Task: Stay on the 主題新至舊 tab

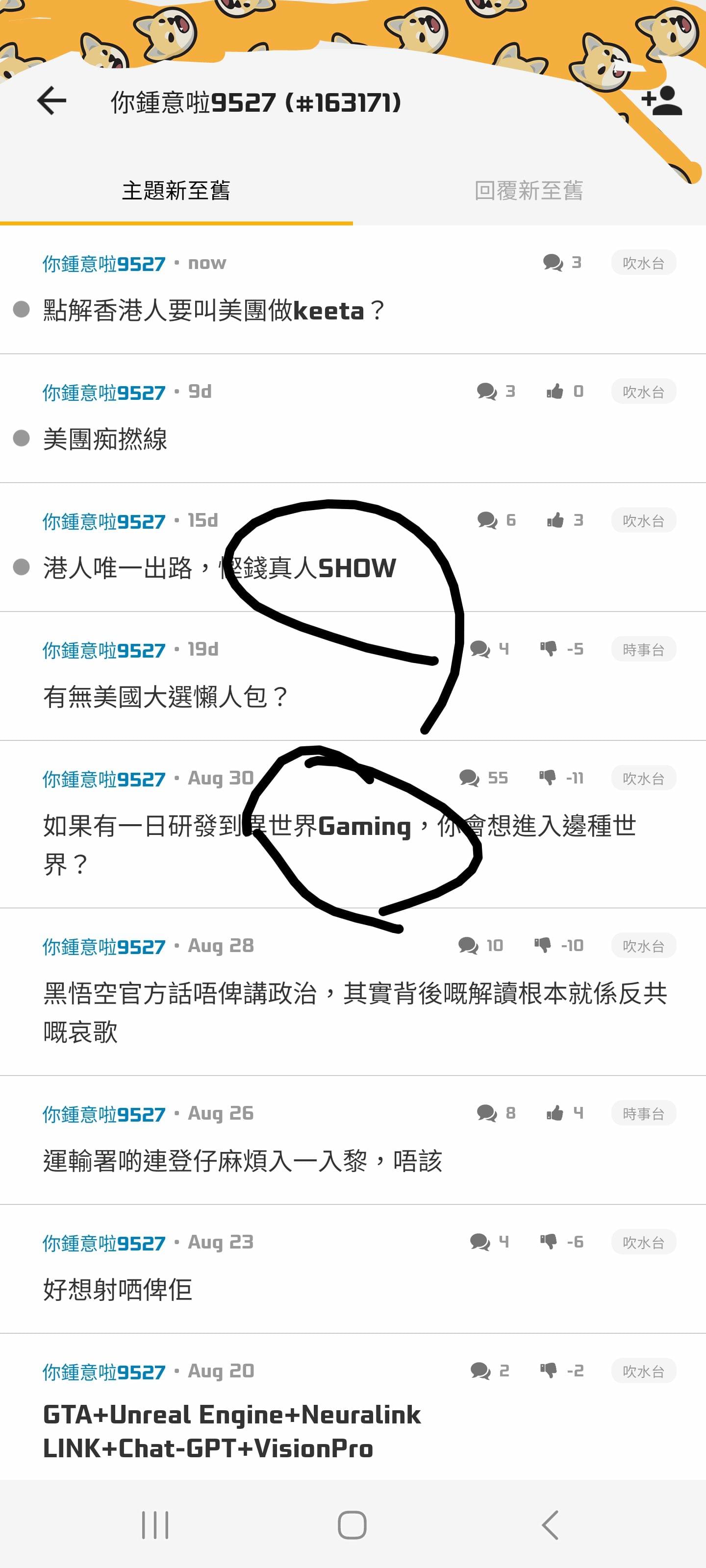Action: pyautogui.click(x=176, y=191)
